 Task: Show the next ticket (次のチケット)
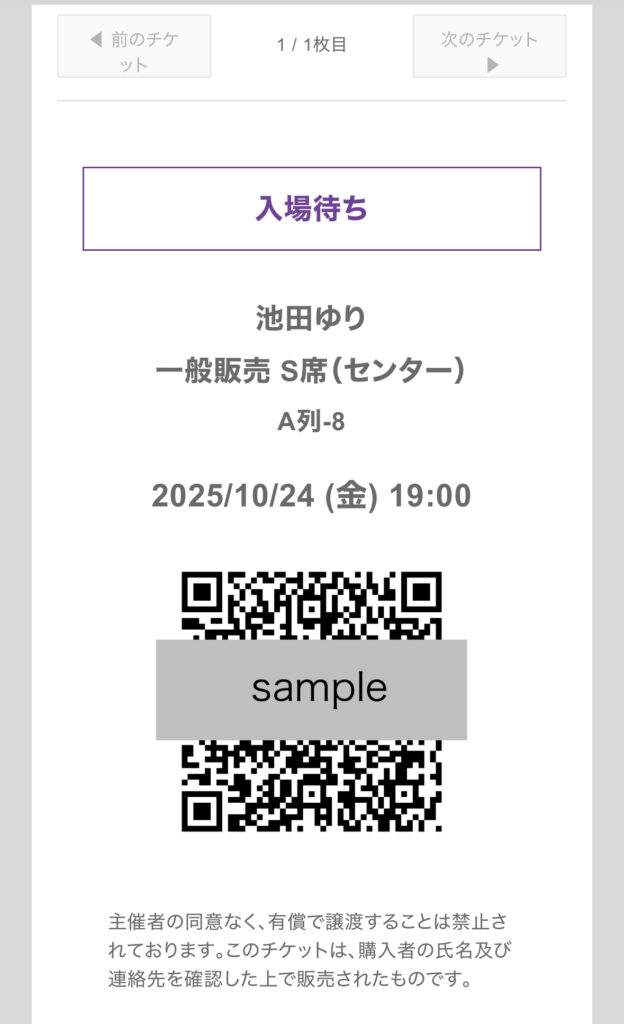click(489, 46)
